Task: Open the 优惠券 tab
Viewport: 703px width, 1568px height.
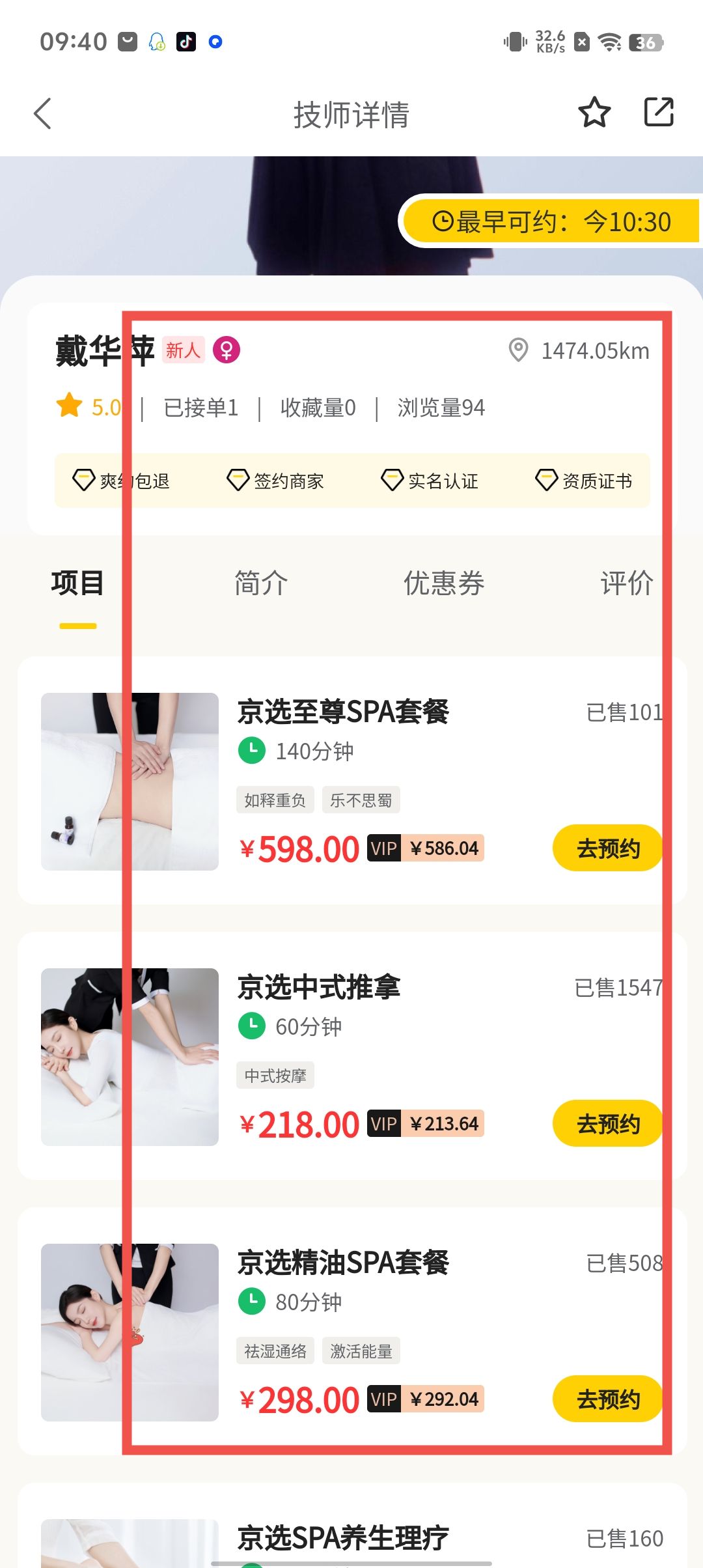Action: click(x=444, y=583)
